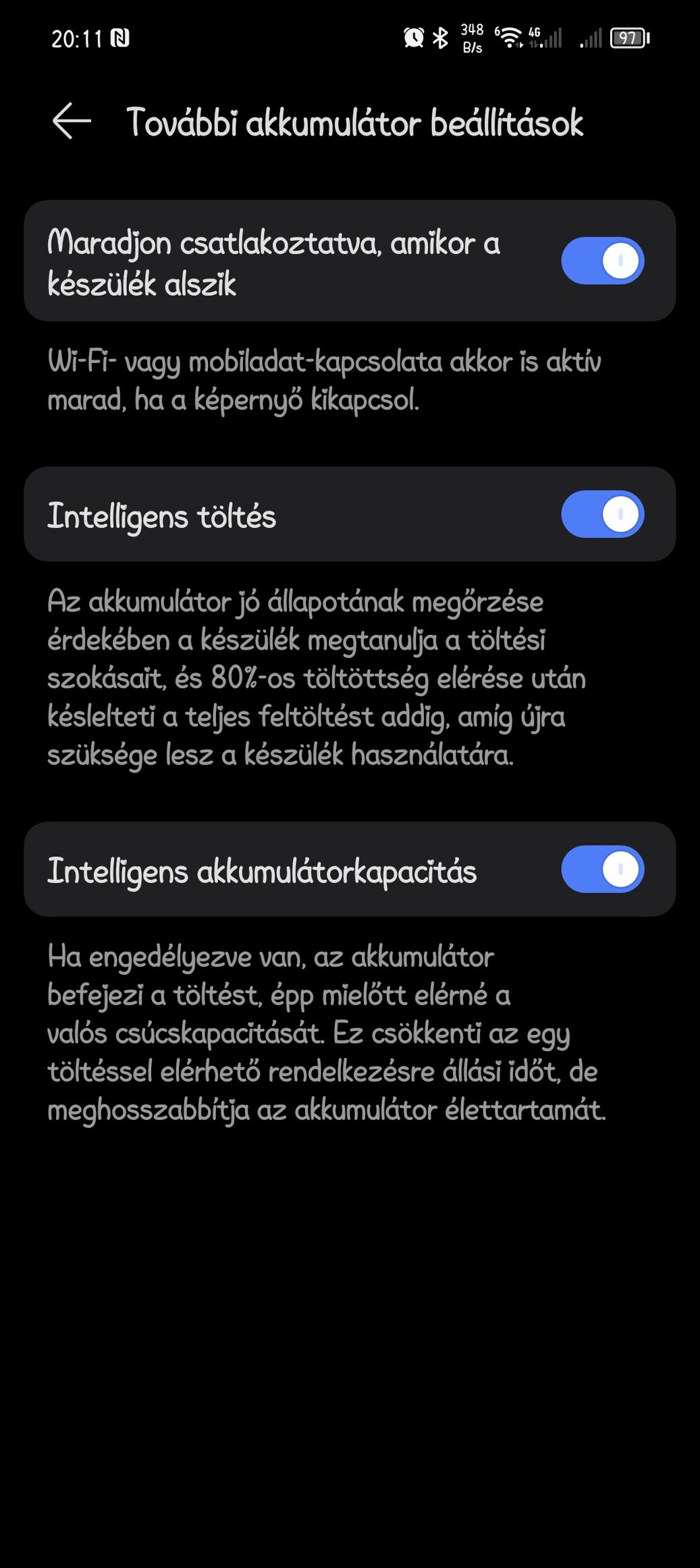
Task: Turn off Maradjon csatlakoztatva, amikor a készülék alszik
Action: click(x=602, y=260)
